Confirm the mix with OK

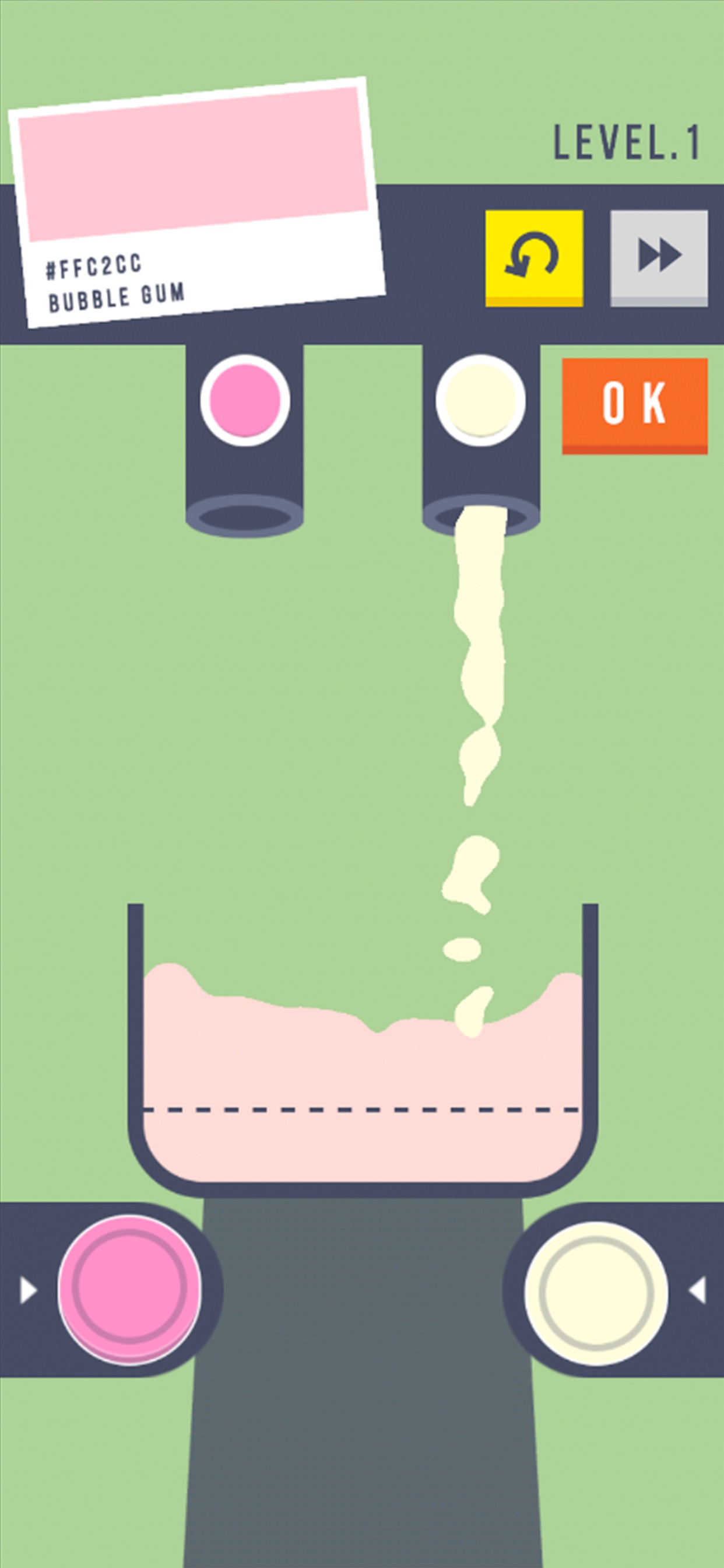(x=635, y=405)
